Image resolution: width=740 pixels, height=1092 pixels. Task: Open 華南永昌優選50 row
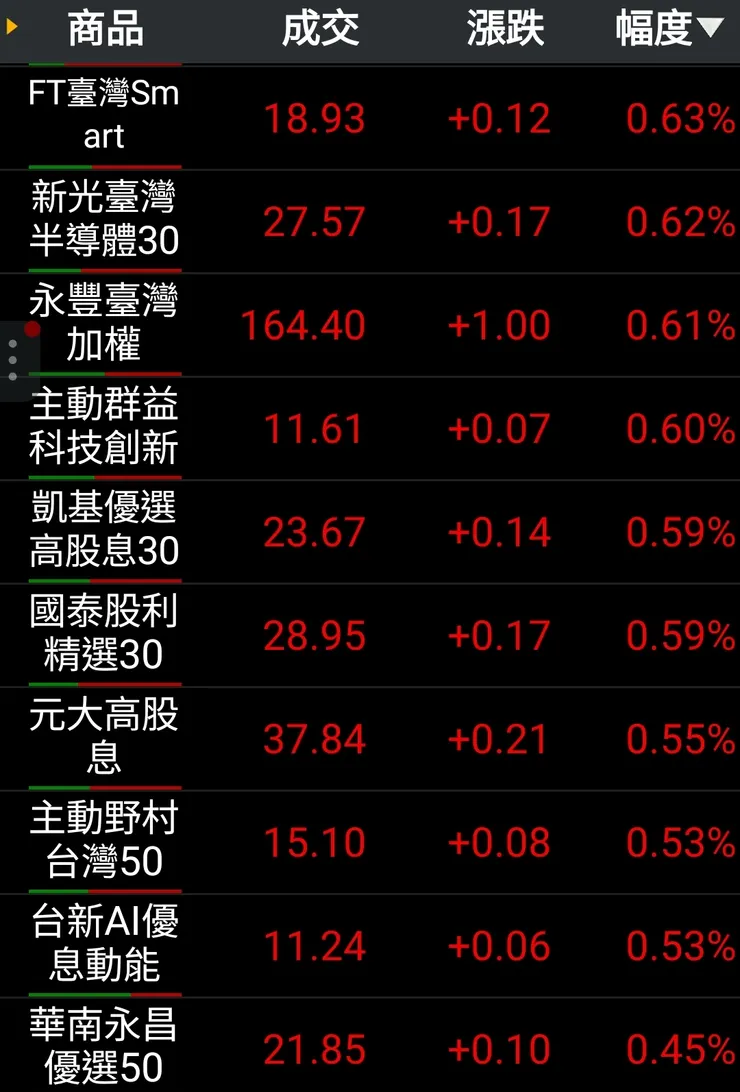(104, 1047)
